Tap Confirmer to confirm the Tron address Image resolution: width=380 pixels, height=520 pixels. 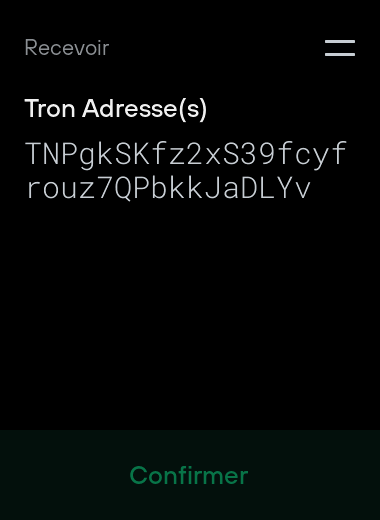tap(189, 475)
